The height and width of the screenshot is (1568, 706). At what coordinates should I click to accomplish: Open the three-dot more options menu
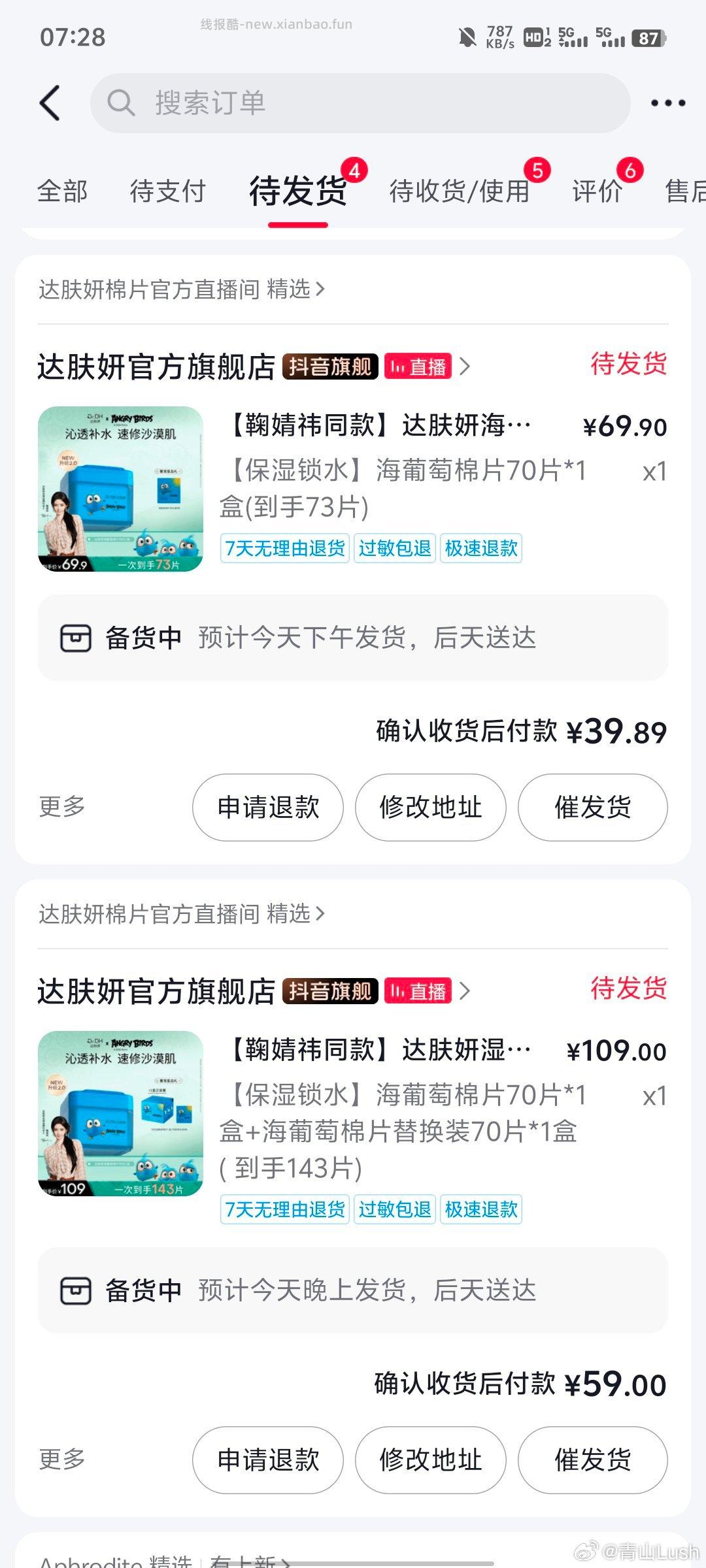pyautogui.click(x=665, y=103)
